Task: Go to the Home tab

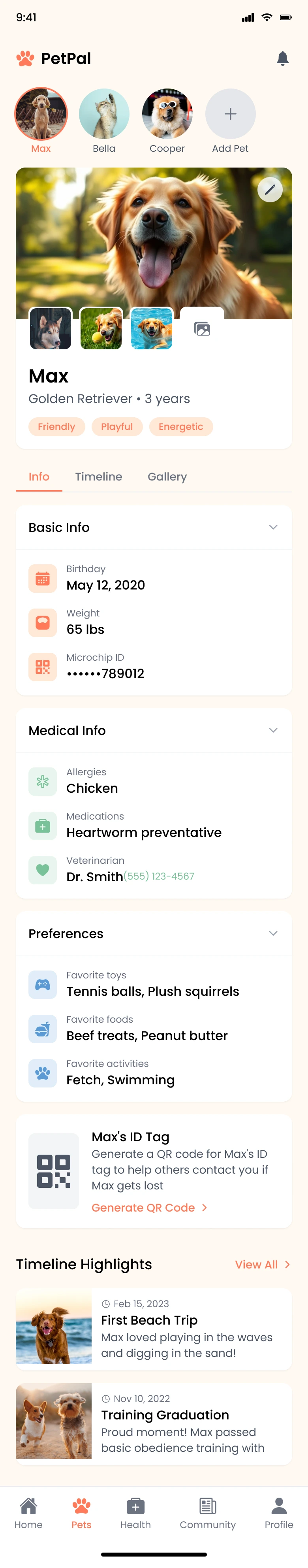Action: pos(28,1513)
